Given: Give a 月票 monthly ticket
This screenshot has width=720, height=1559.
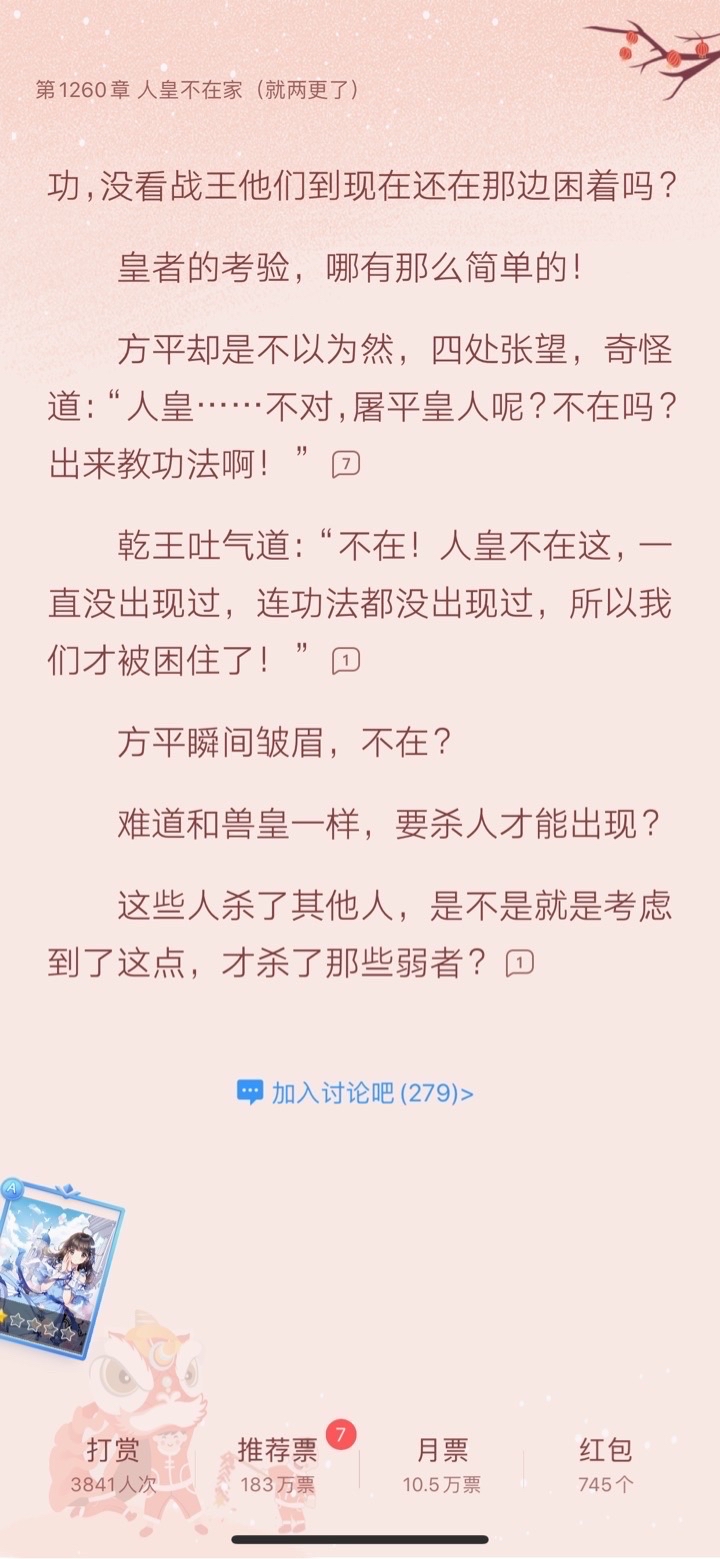Looking at the screenshot, I should click(442, 1463).
